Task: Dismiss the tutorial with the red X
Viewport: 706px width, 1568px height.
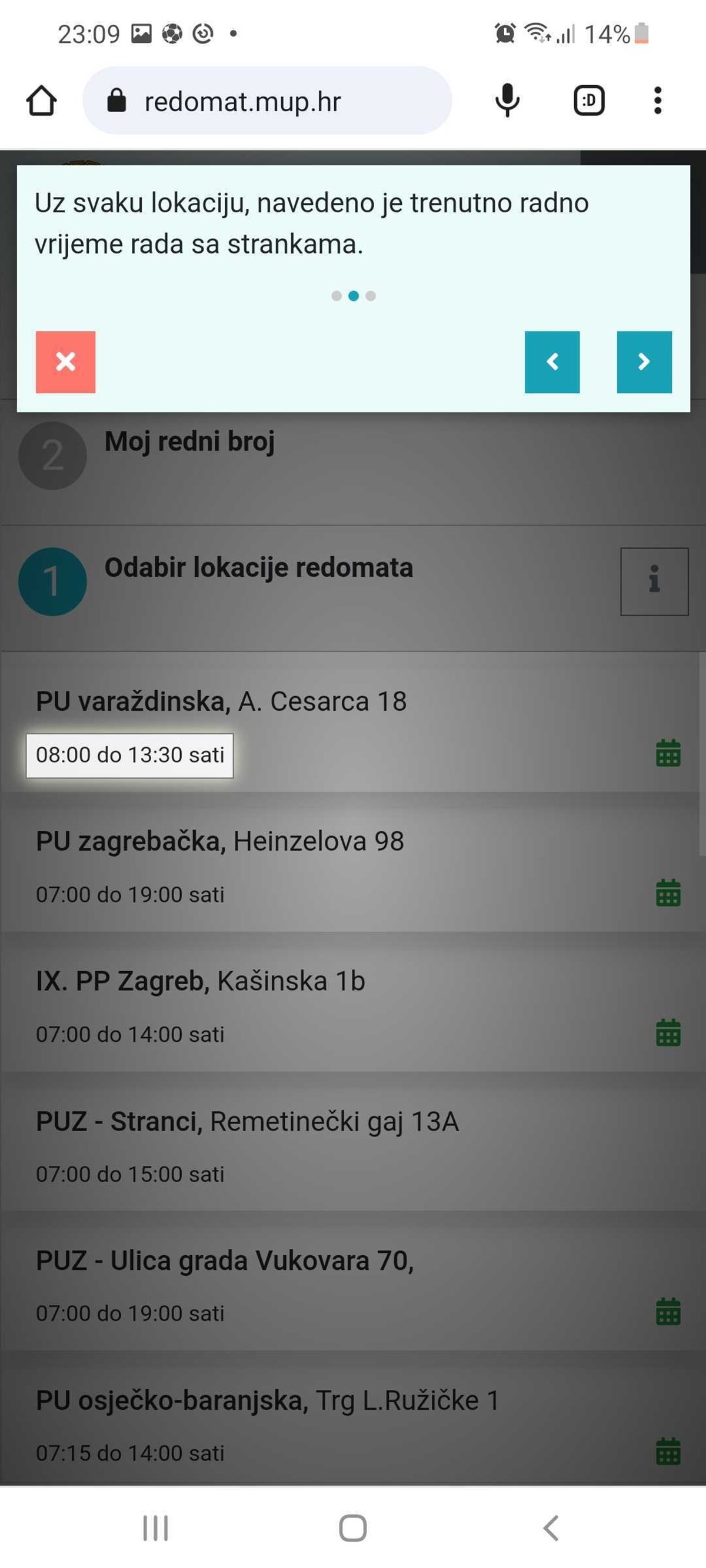Action: click(x=66, y=362)
